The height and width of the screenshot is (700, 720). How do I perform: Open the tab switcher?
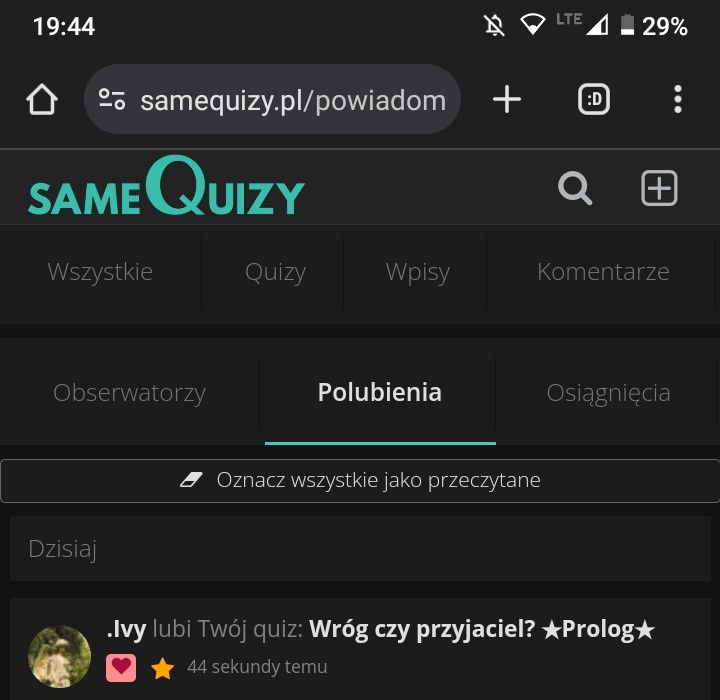point(594,99)
